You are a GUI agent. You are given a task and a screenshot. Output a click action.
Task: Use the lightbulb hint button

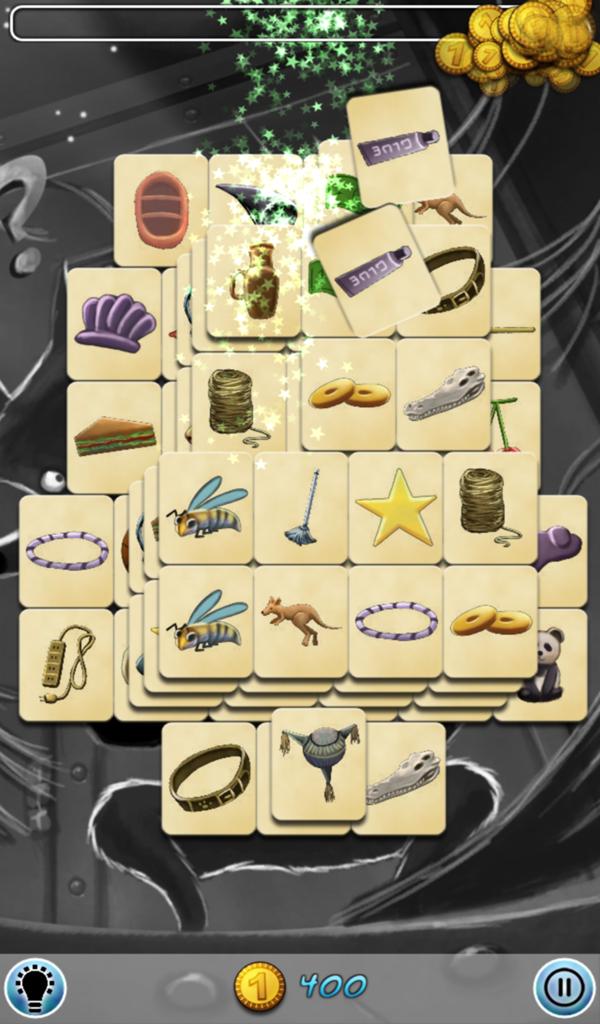[x=35, y=987]
